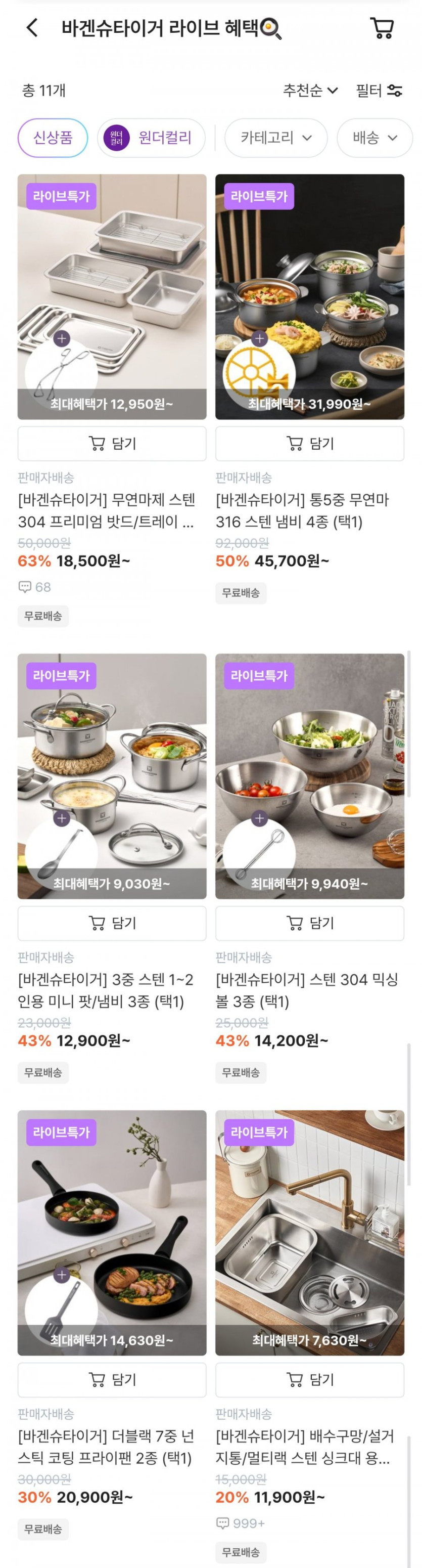Image resolution: width=422 pixels, height=1568 pixels.
Task: Open the 필터 options
Action: [379, 91]
